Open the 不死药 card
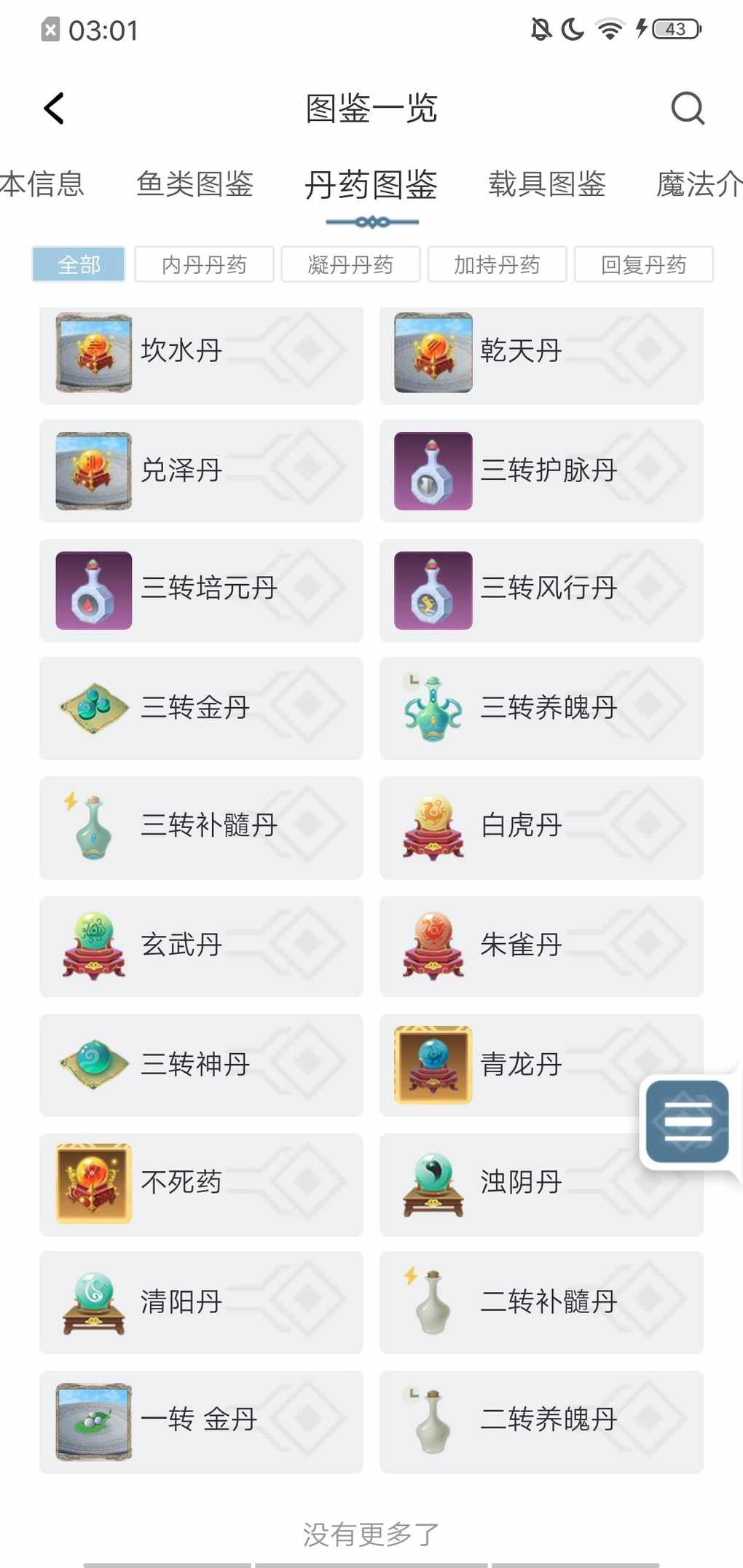 (x=201, y=1183)
